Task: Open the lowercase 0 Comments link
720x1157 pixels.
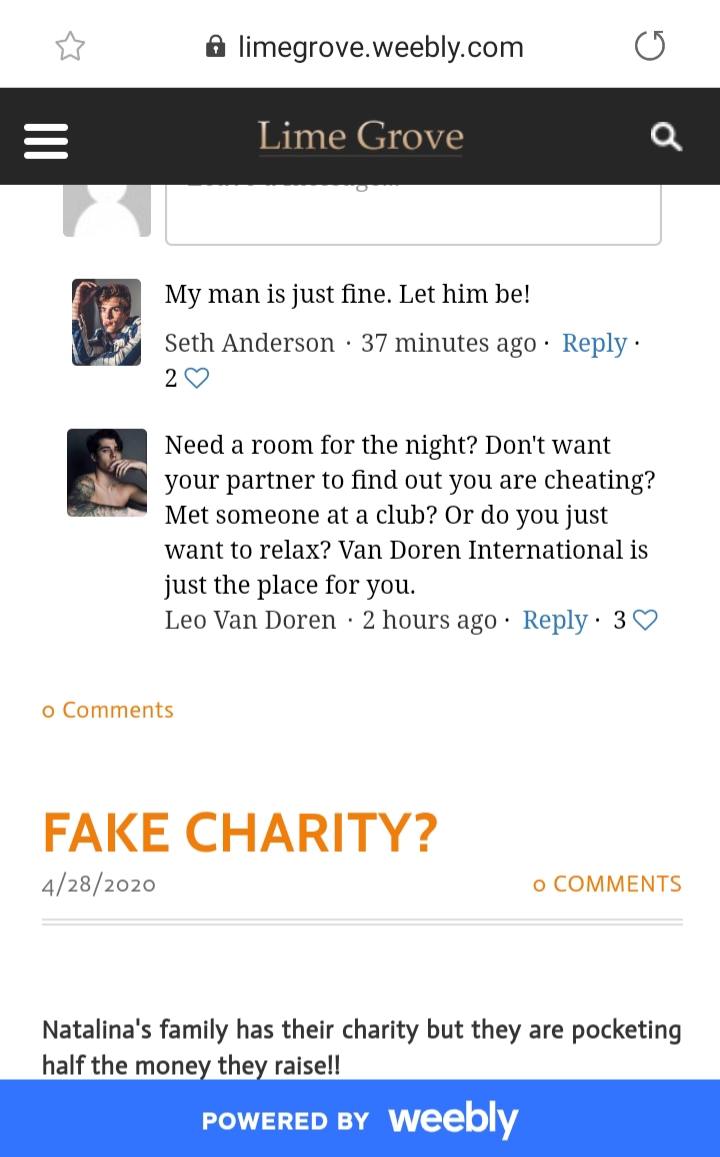Action: point(108,710)
